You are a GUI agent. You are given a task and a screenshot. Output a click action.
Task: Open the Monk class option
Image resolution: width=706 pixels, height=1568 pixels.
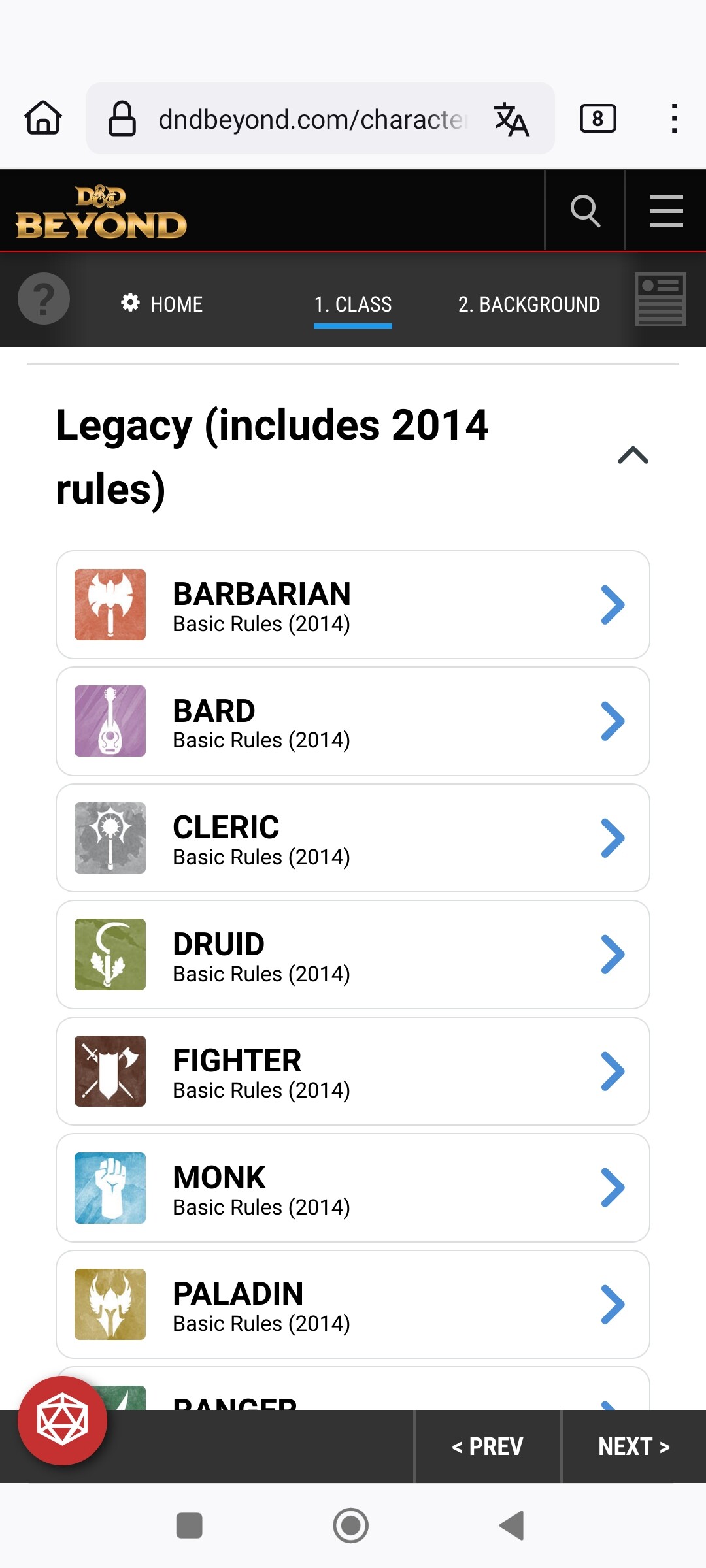click(353, 1188)
